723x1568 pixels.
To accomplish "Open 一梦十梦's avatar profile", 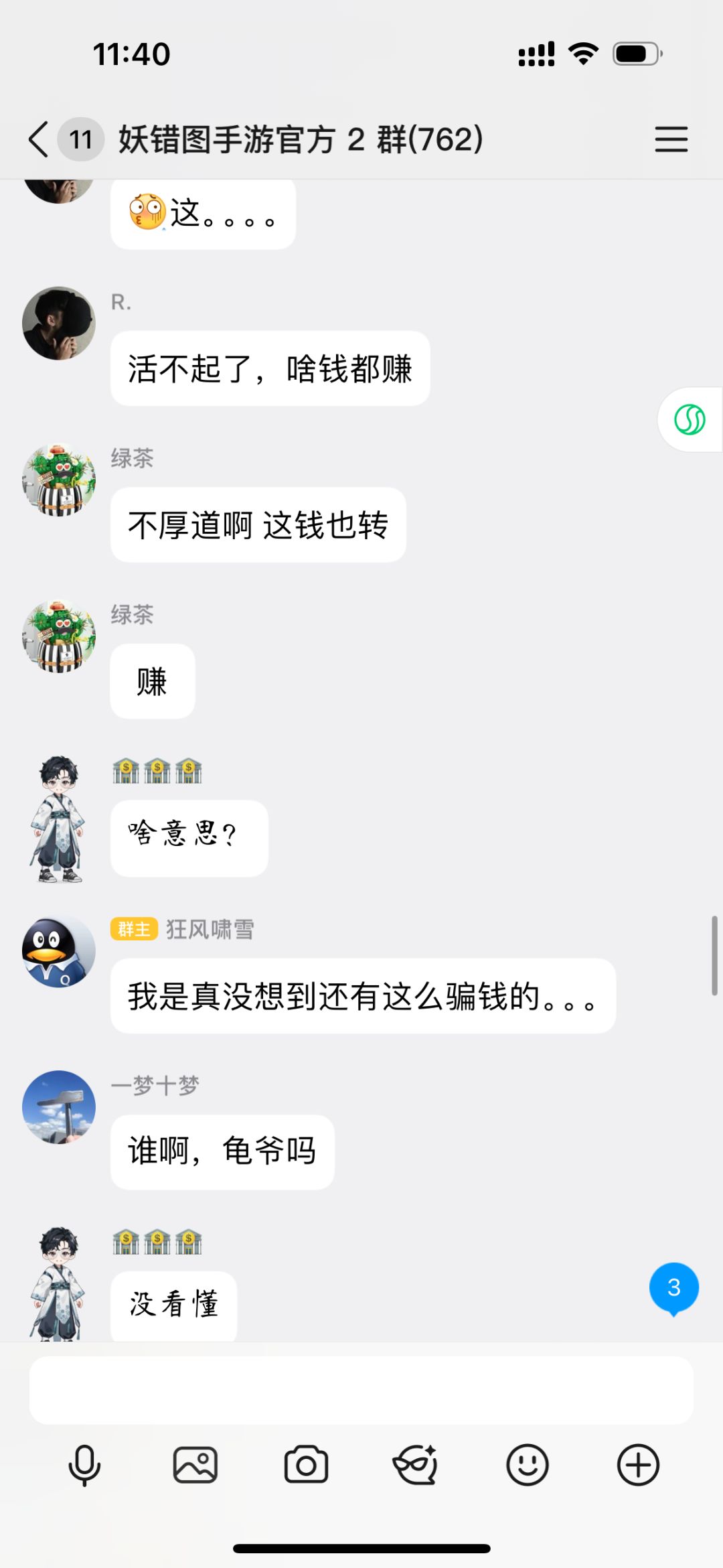I will point(59,1107).
